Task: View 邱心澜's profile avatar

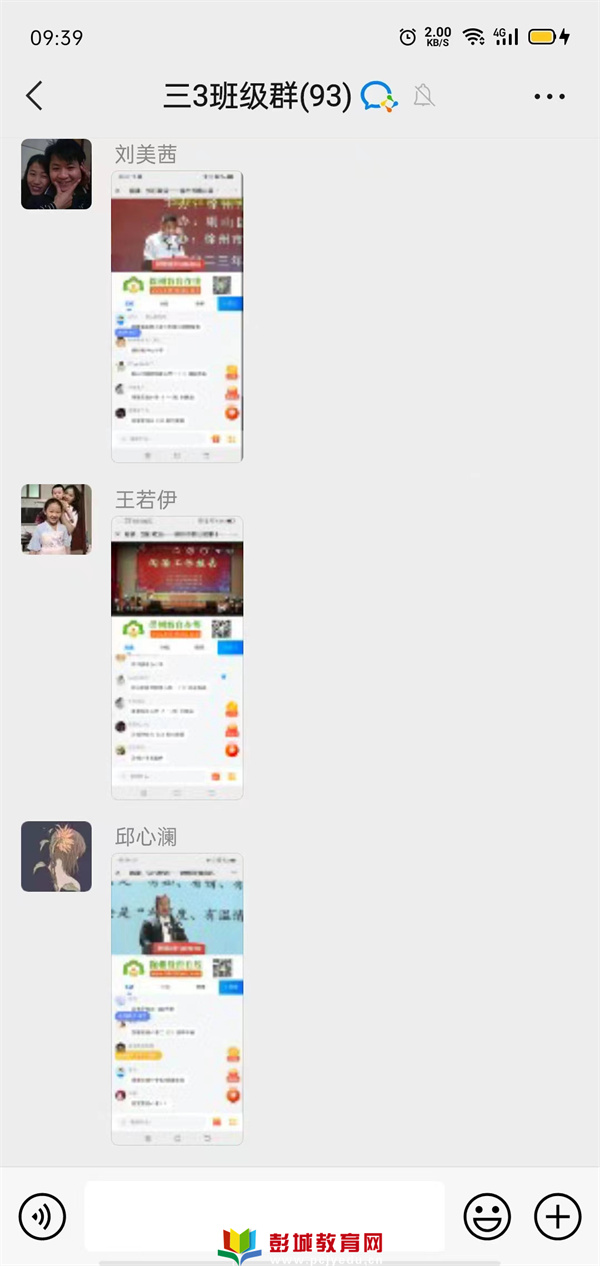Action: click(x=56, y=856)
